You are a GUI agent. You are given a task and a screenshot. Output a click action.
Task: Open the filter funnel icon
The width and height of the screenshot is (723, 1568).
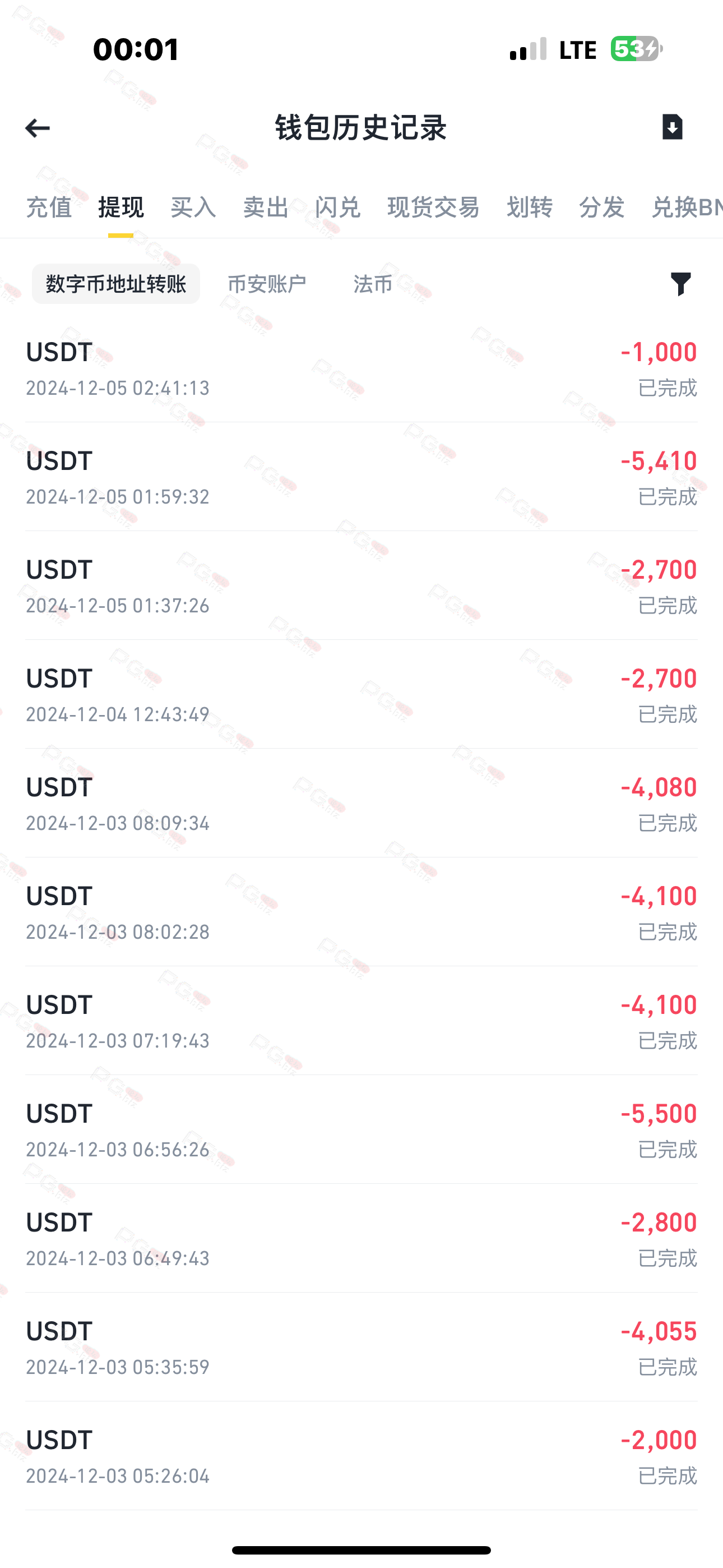(681, 284)
